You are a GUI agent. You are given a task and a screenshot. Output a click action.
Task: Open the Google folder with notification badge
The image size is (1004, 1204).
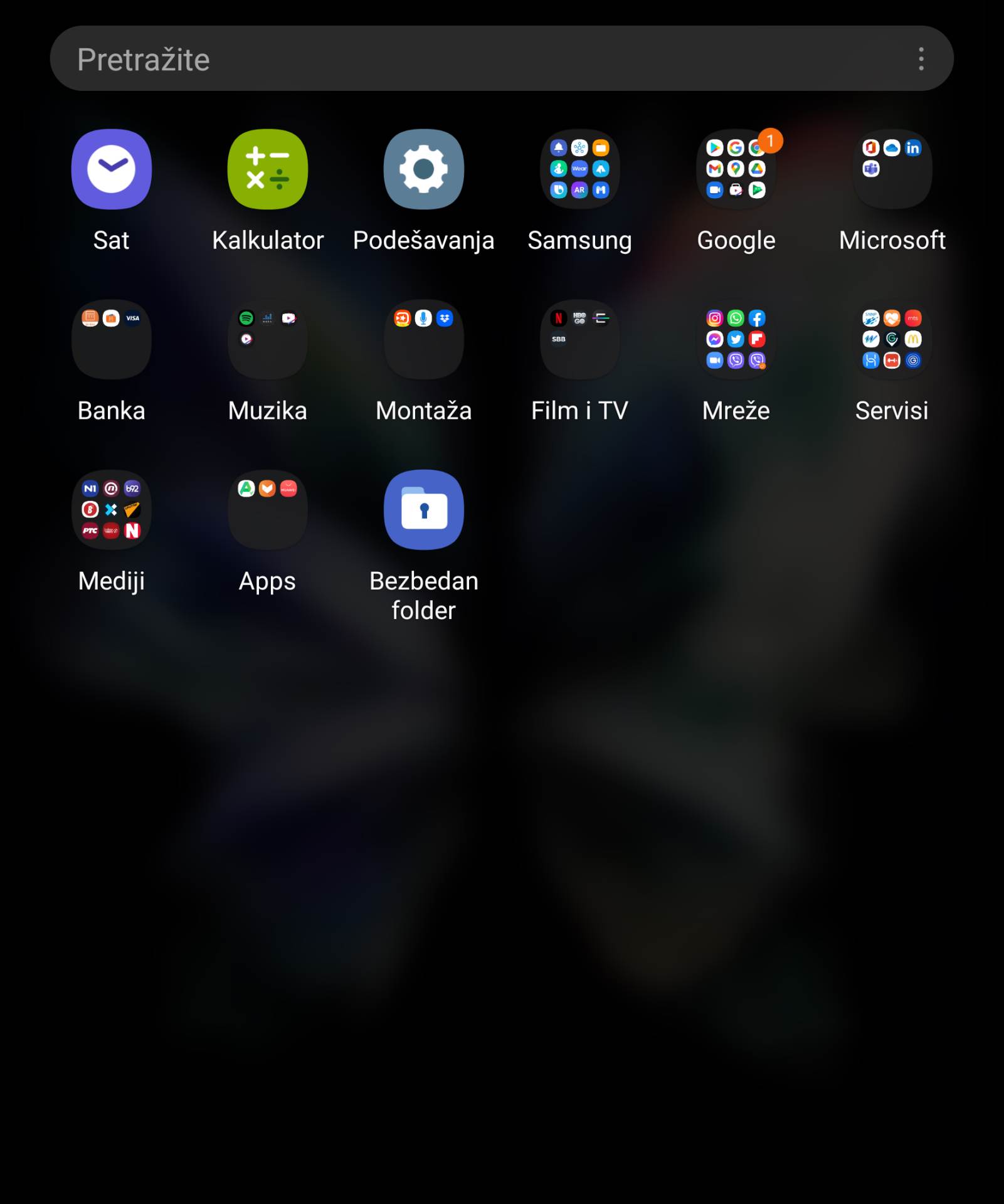[735, 169]
